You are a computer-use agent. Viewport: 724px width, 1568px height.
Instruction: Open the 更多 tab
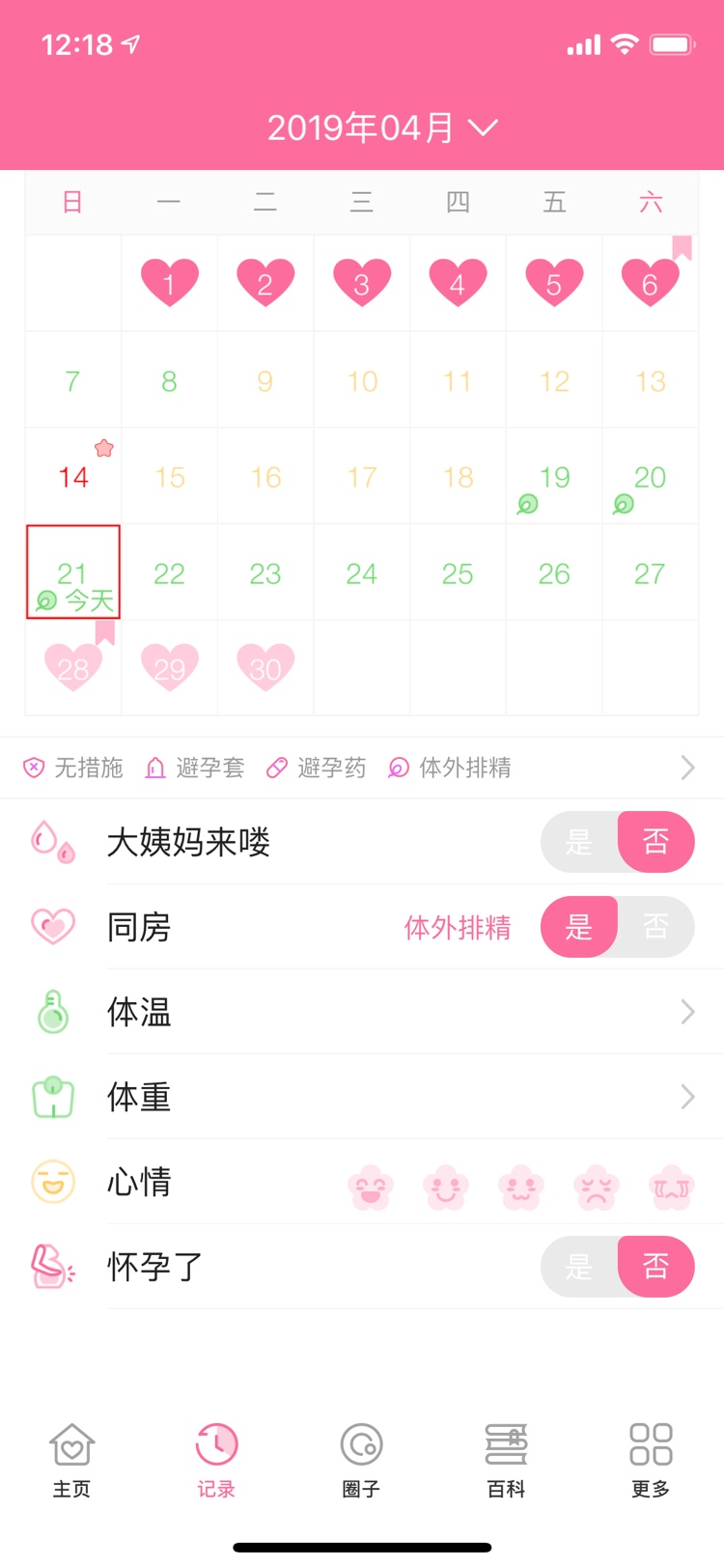tap(651, 1460)
